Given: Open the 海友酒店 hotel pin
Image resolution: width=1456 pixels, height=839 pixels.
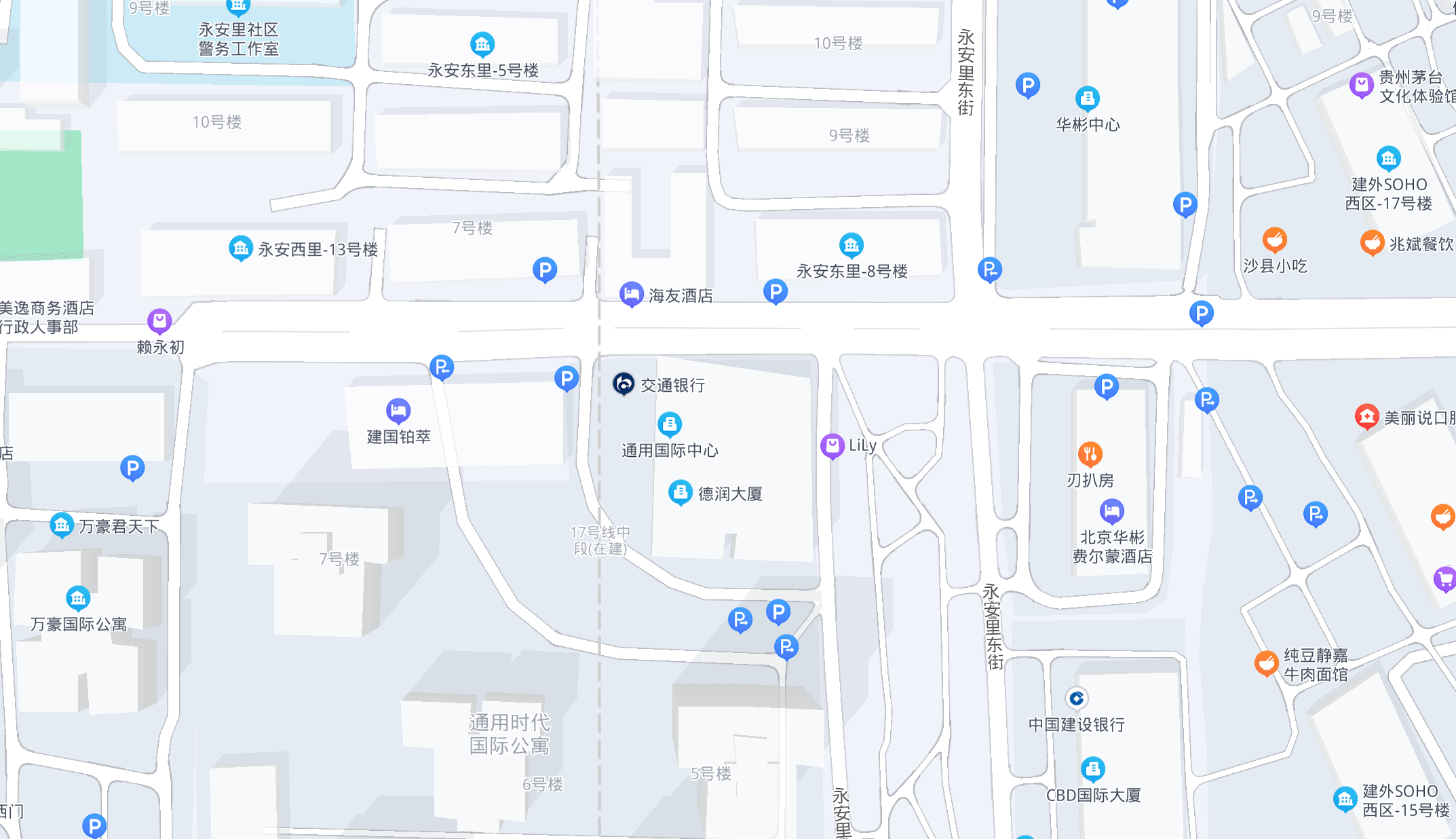Looking at the screenshot, I should (x=632, y=295).
